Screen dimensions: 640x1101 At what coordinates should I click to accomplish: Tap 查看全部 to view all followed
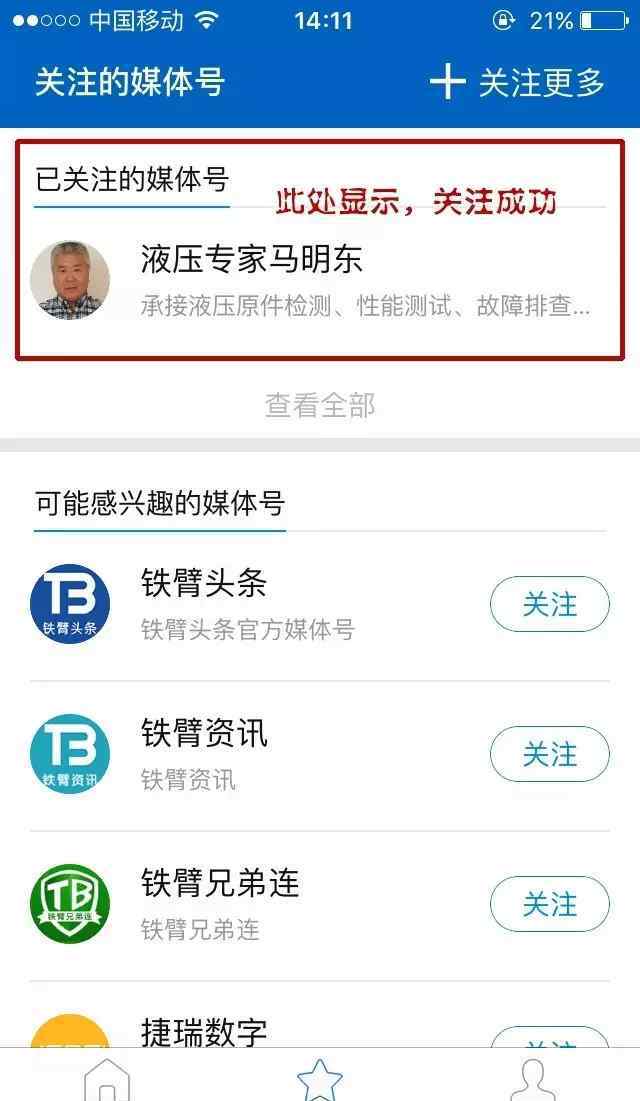click(320, 405)
